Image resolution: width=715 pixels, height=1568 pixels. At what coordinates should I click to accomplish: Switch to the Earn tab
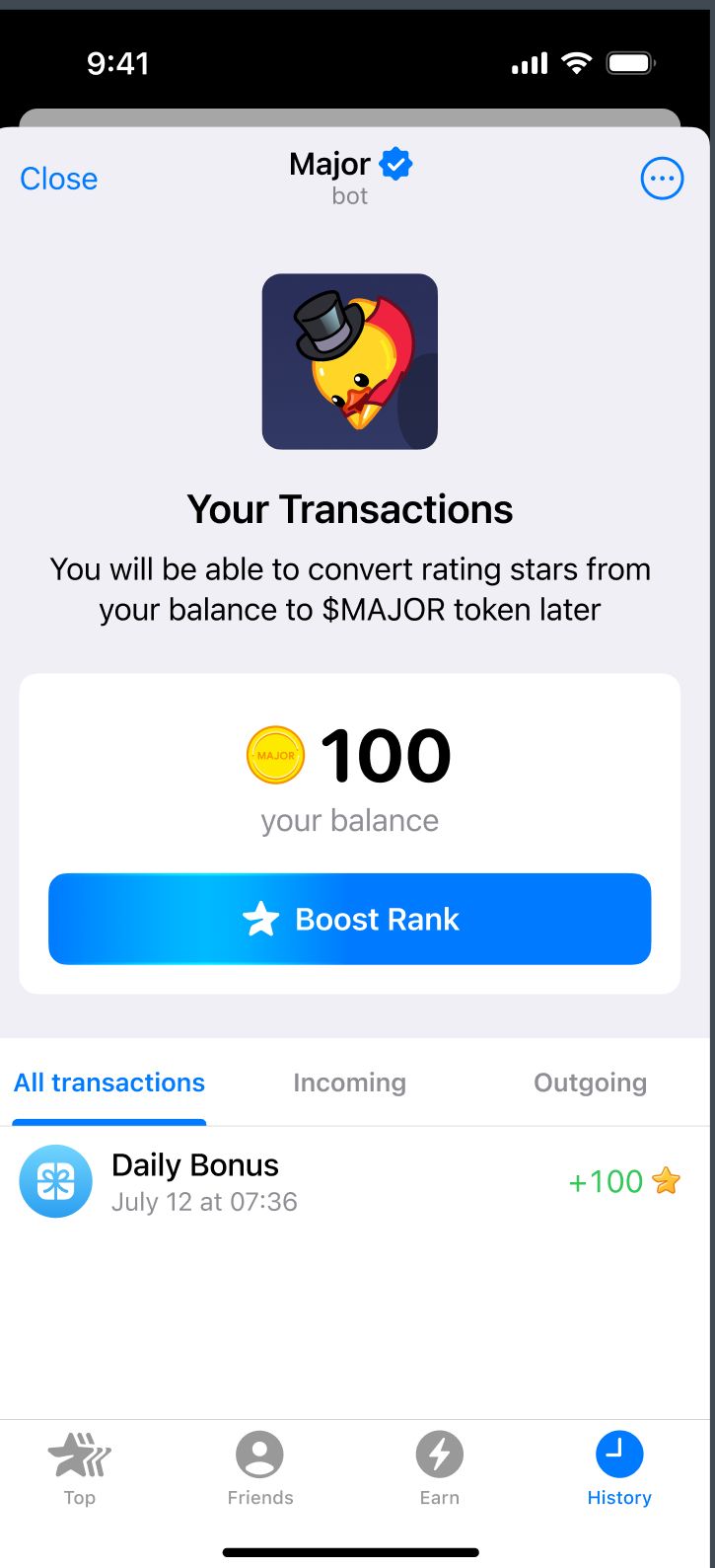click(x=440, y=1469)
